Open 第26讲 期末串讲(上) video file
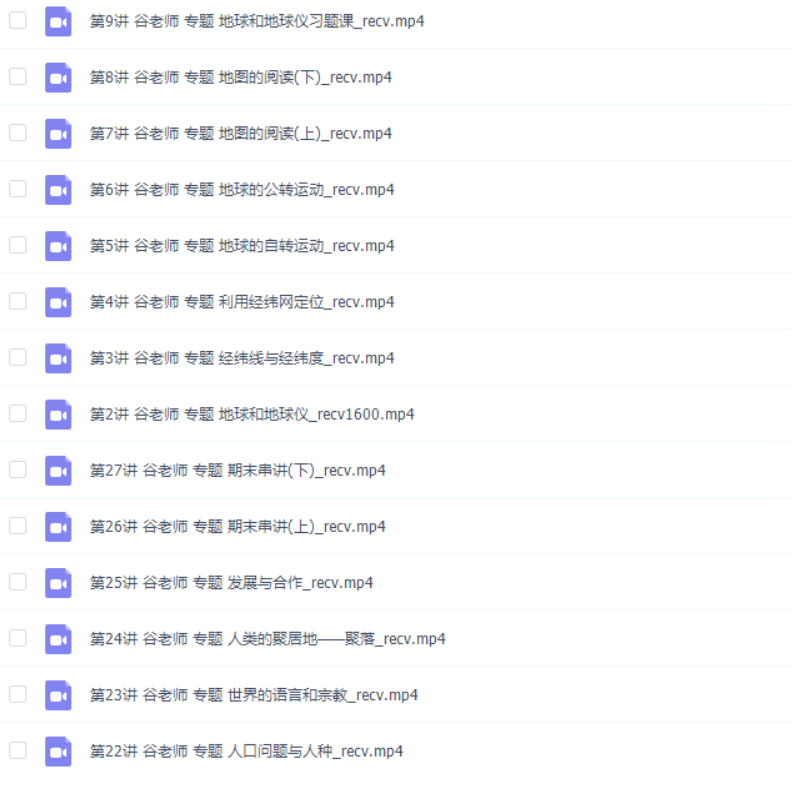Screen dimensions: 794x789 pos(237,526)
